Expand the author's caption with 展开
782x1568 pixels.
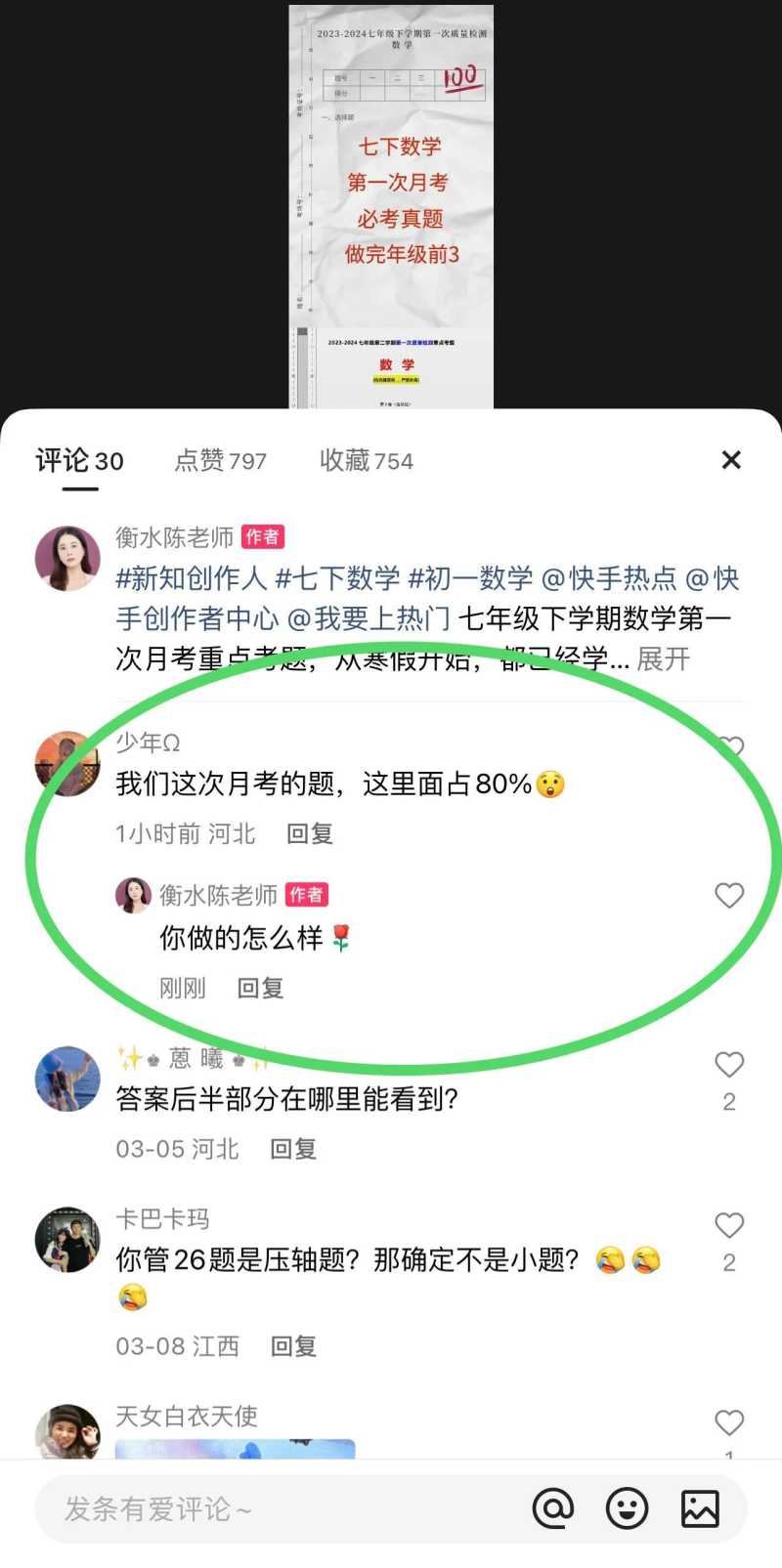[663, 659]
